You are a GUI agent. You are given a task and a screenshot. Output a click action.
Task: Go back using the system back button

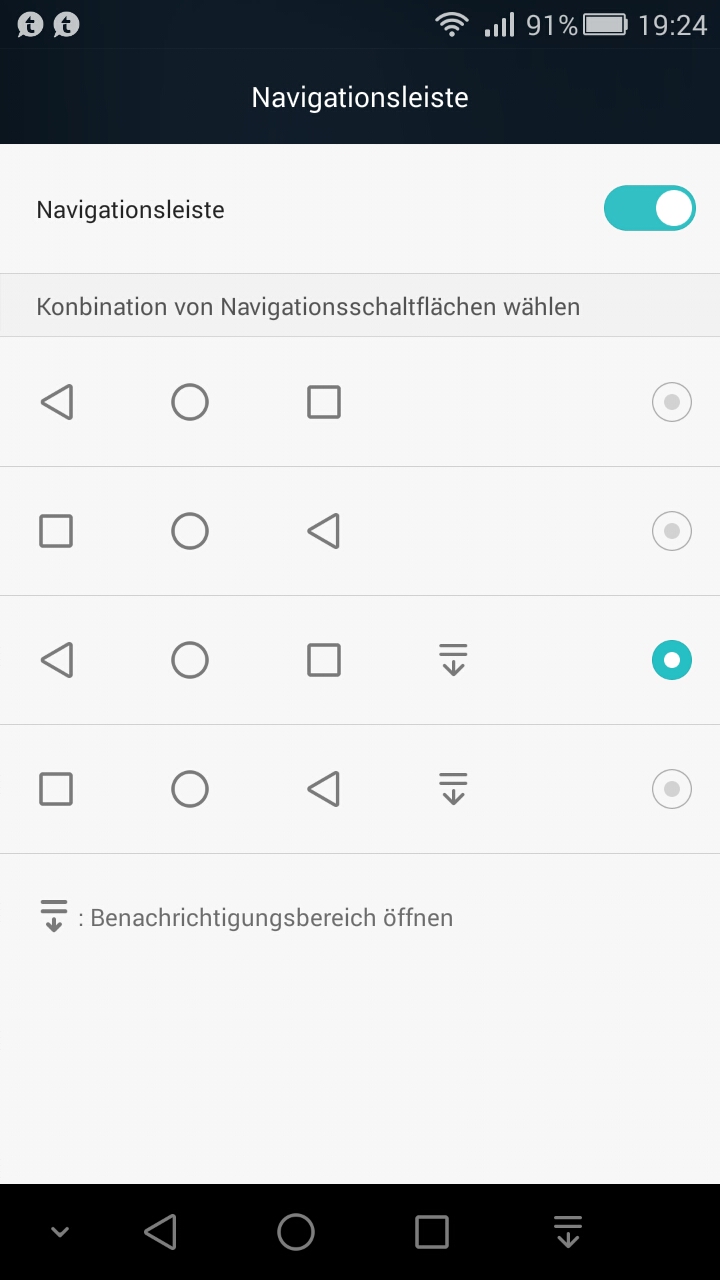pos(160,1232)
